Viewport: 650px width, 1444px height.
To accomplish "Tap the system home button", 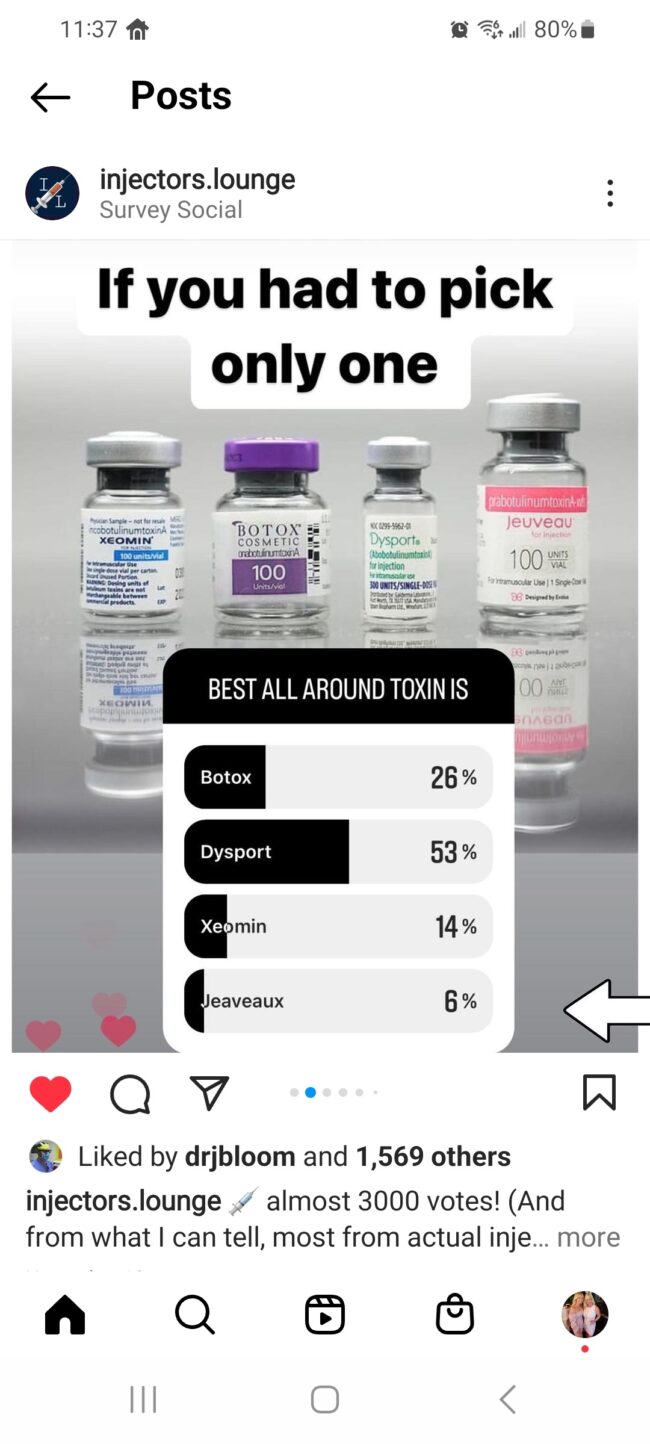I will pyautogui.click(x=324, y=1399).
